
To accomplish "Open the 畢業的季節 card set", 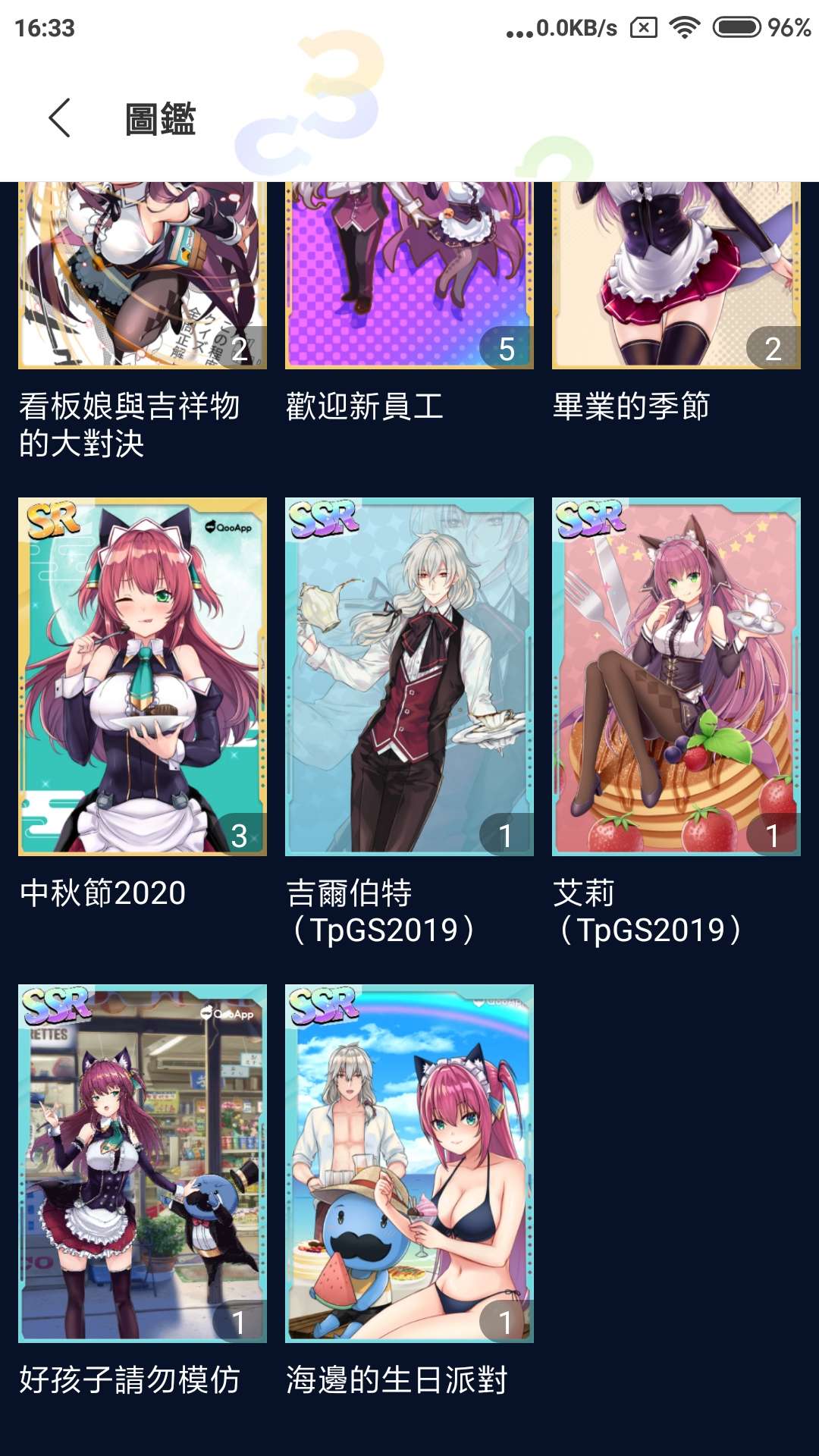I will (x=676, y=276).
